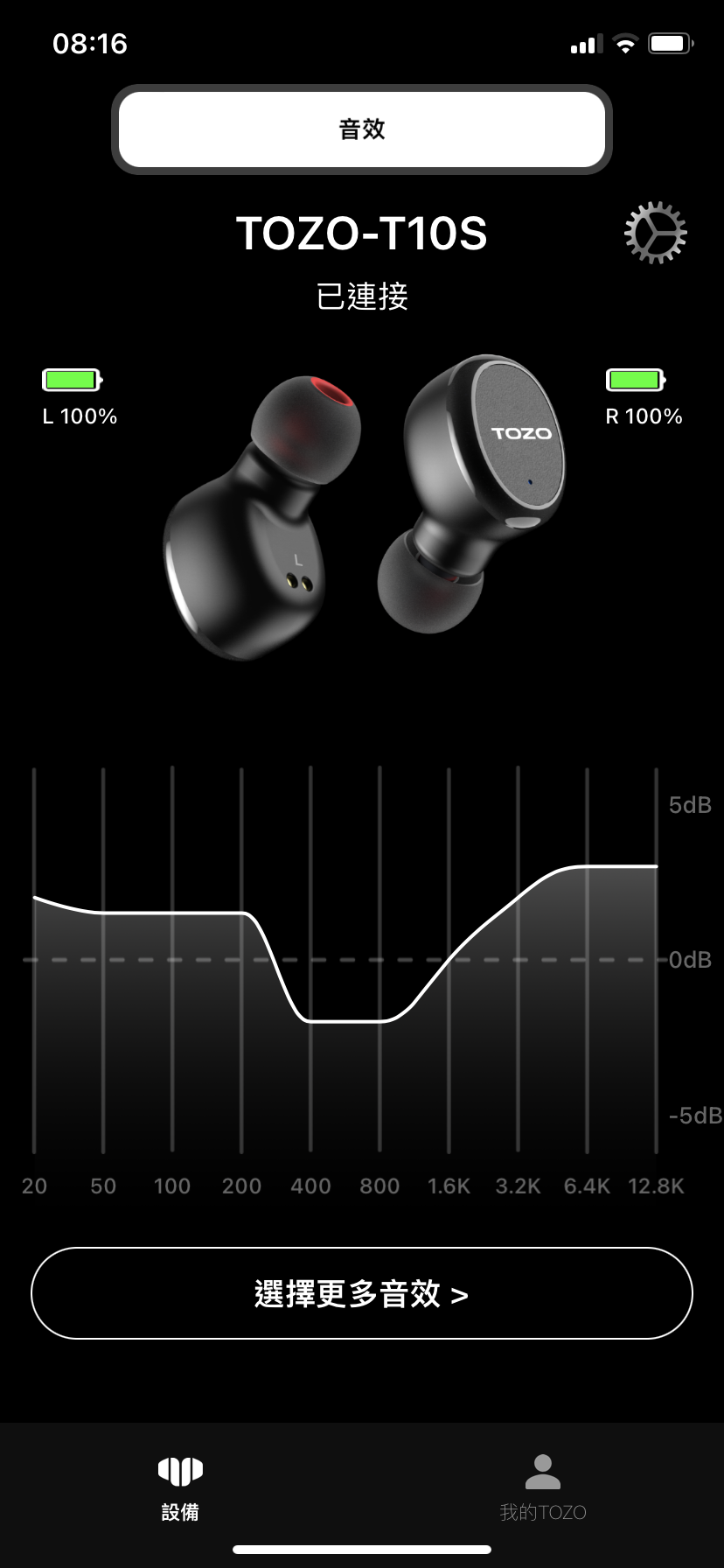Tap the 音效 button at top

pos(362,129)
